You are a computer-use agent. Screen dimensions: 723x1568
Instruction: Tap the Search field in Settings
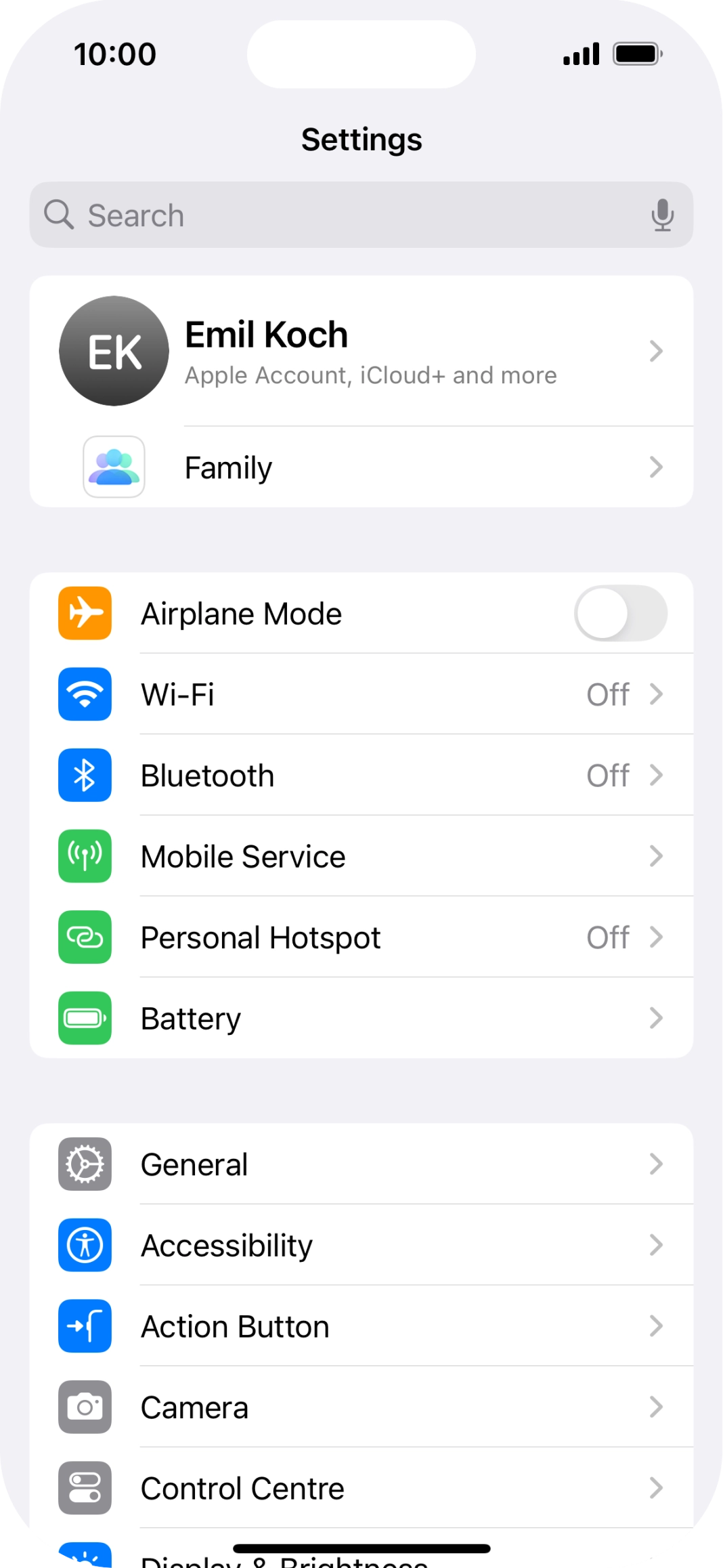338,215
